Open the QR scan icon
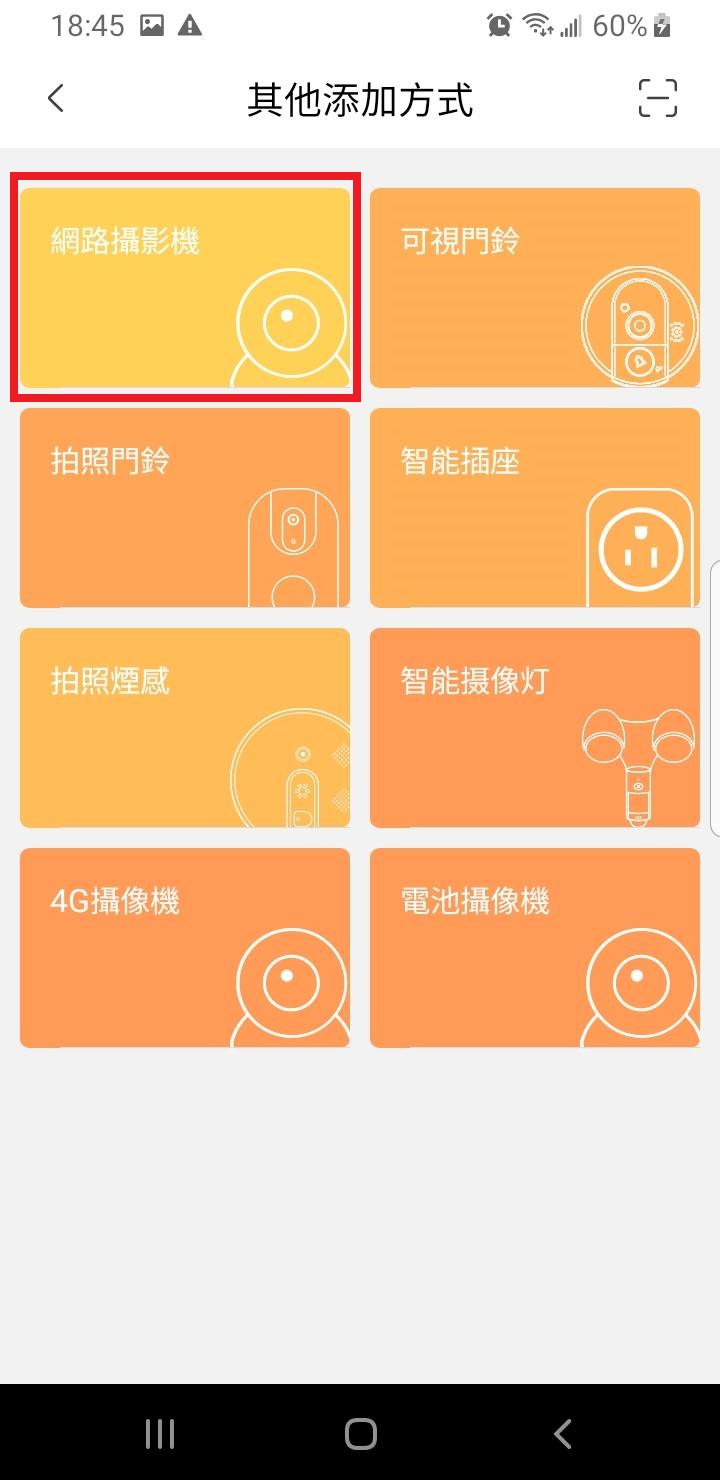Viewport: 720px width, 1480px height. click(x=658, y=98)
